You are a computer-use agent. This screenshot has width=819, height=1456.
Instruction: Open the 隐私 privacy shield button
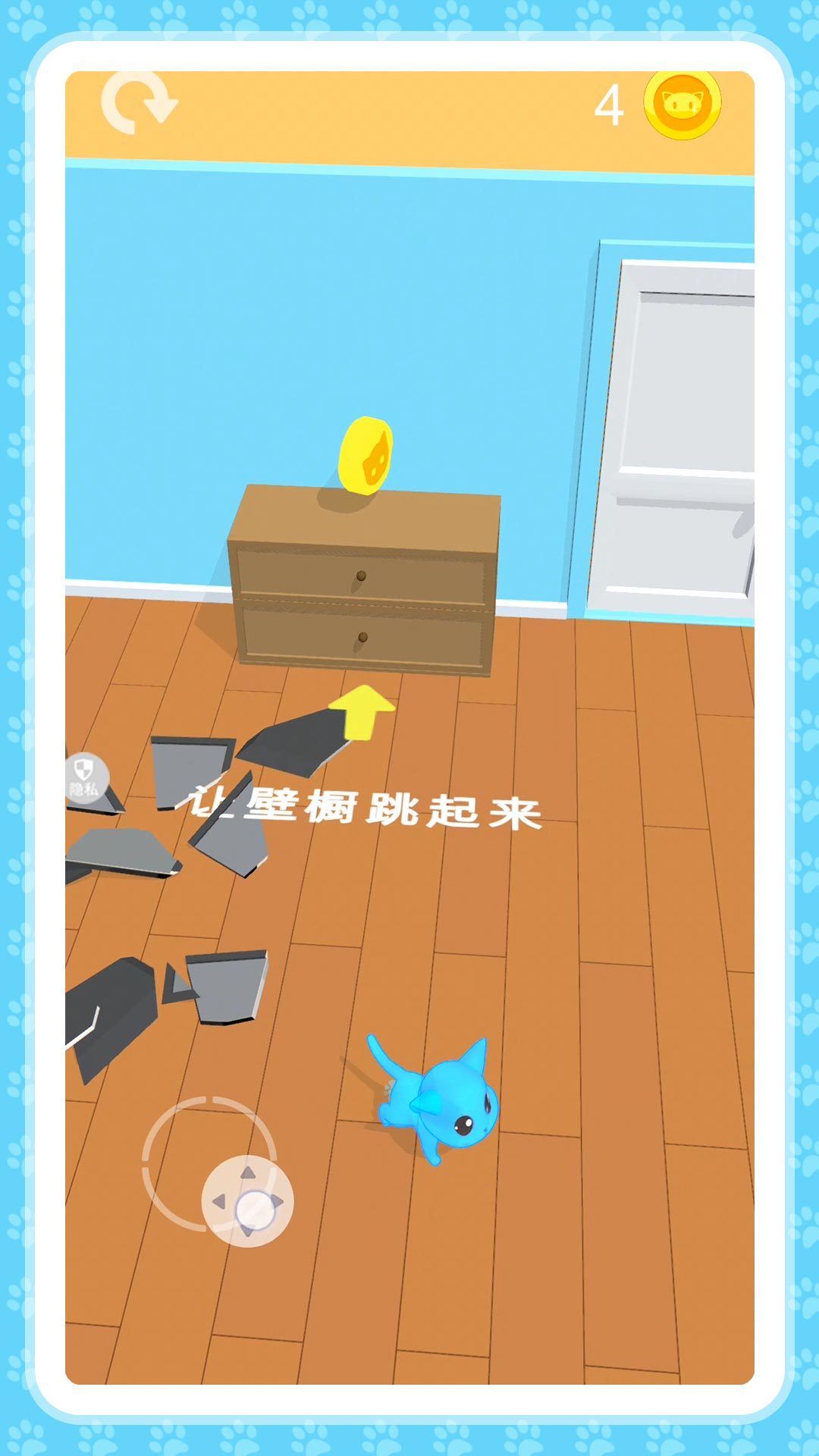85,777
